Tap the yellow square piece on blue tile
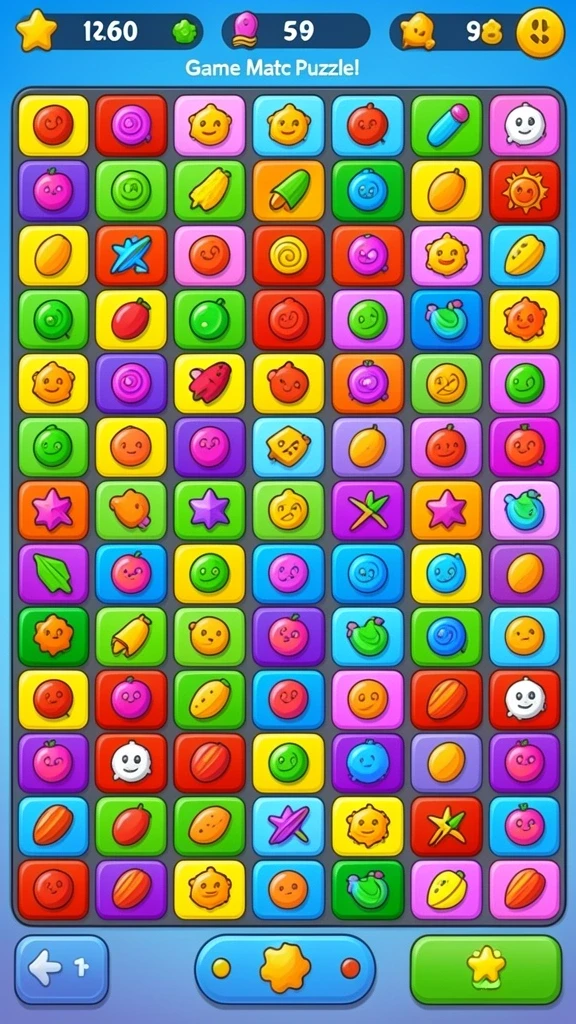This screenshot has height=1024, width=576. 288,447
